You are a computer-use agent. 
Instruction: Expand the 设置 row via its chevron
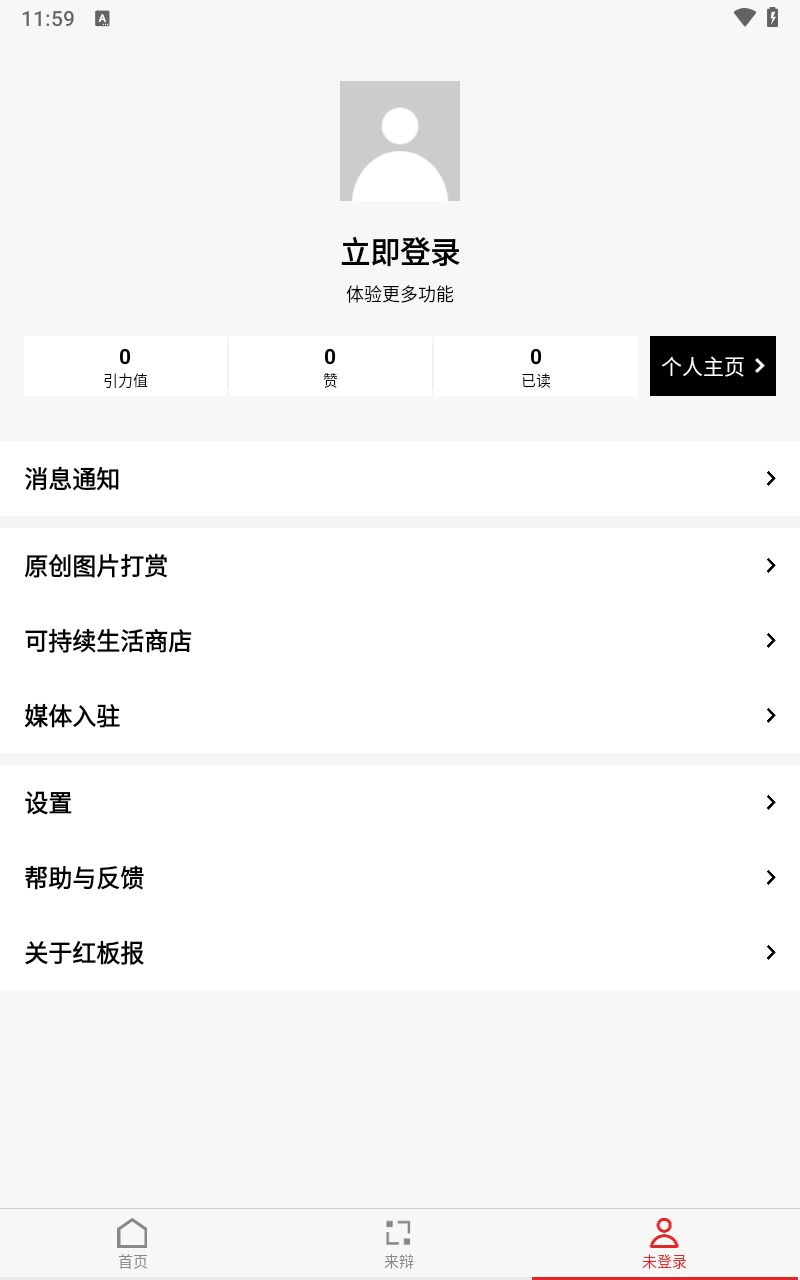pos(770,802)
